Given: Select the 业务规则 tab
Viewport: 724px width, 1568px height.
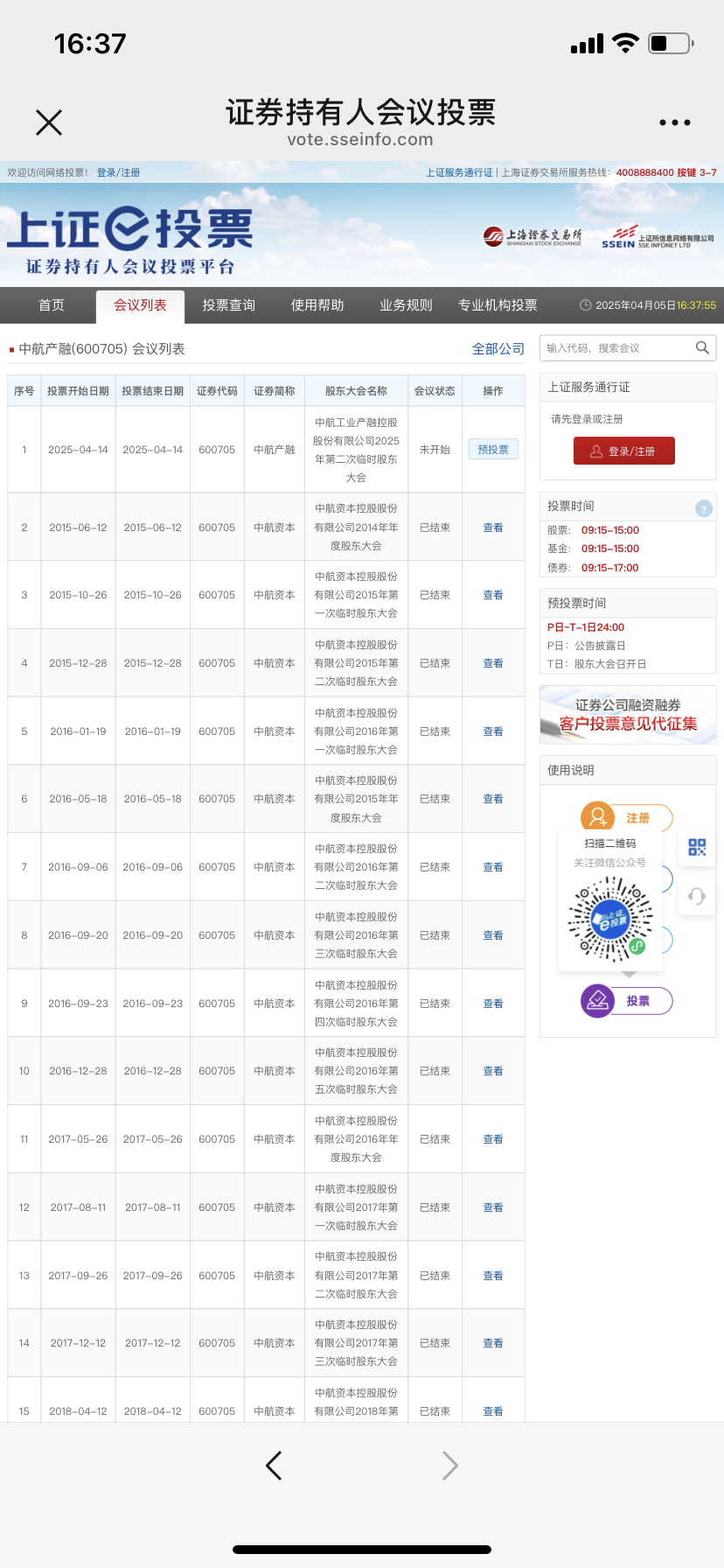Looking at the screenshot, I should [406, 305].
